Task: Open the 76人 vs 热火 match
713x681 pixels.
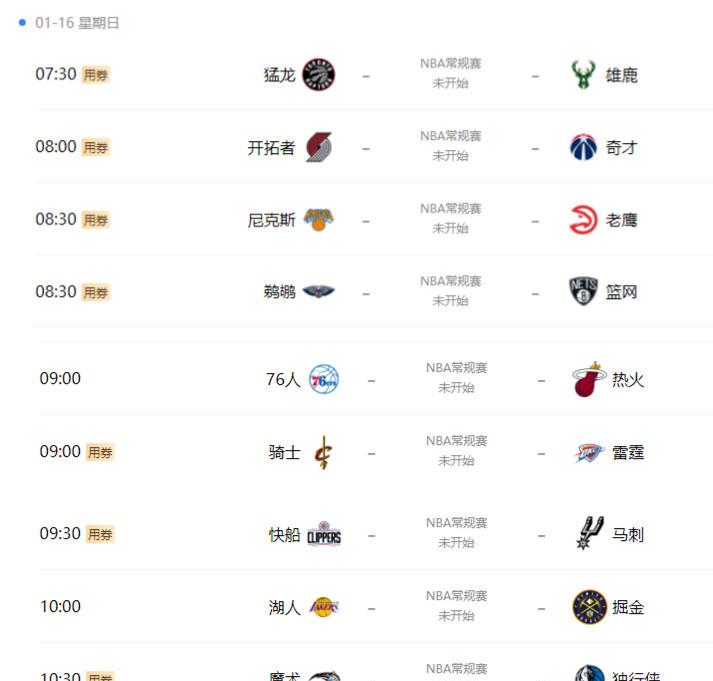Action: pos(456,379)
